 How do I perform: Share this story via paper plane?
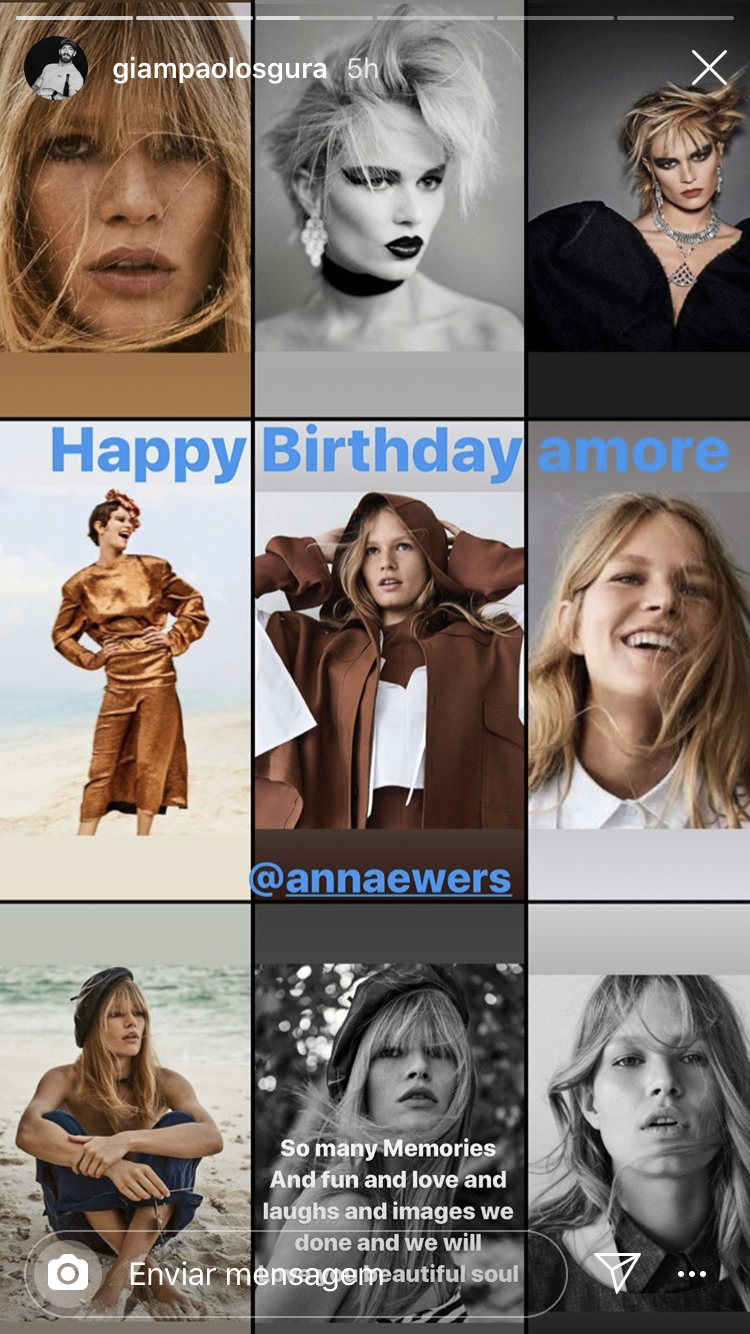point(617,1272)
